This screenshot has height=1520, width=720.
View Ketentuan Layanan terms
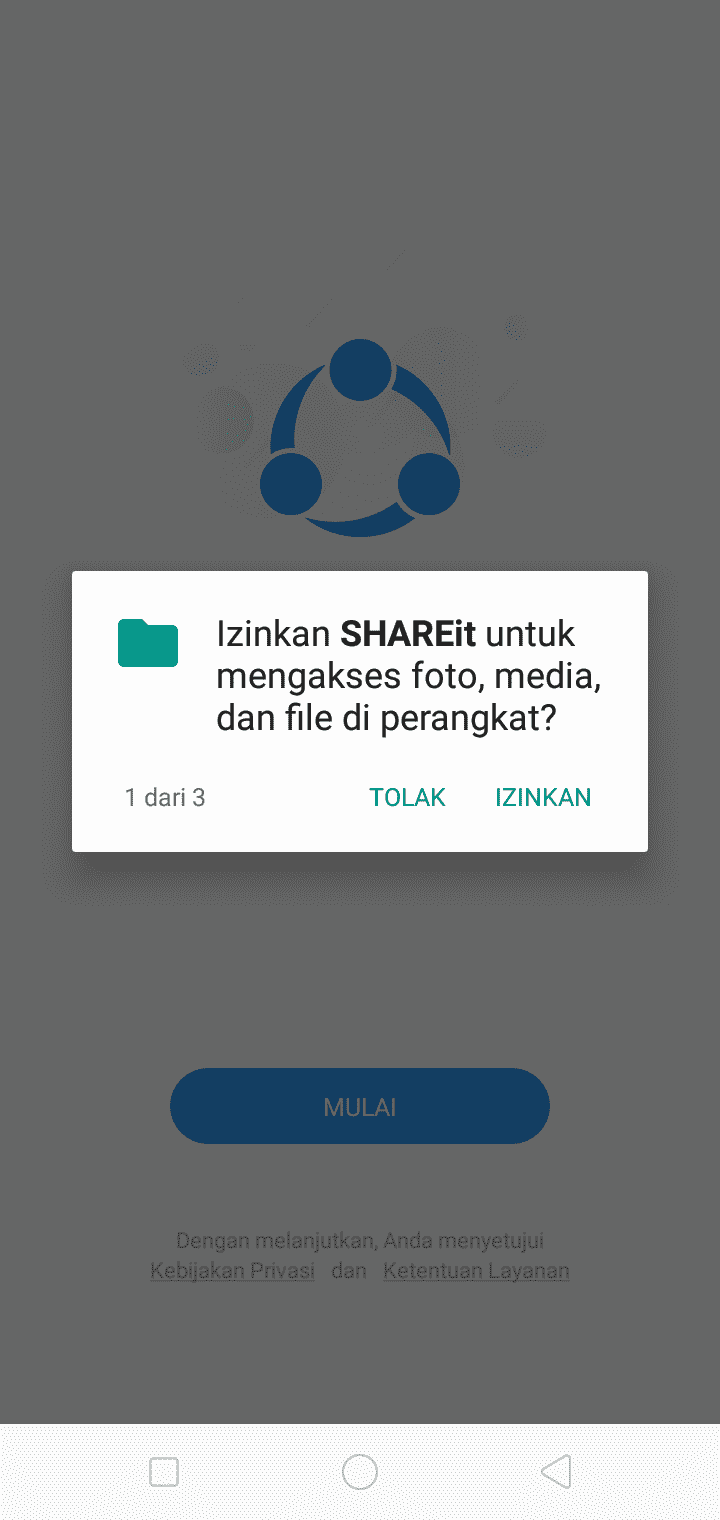pos(476,1270)
